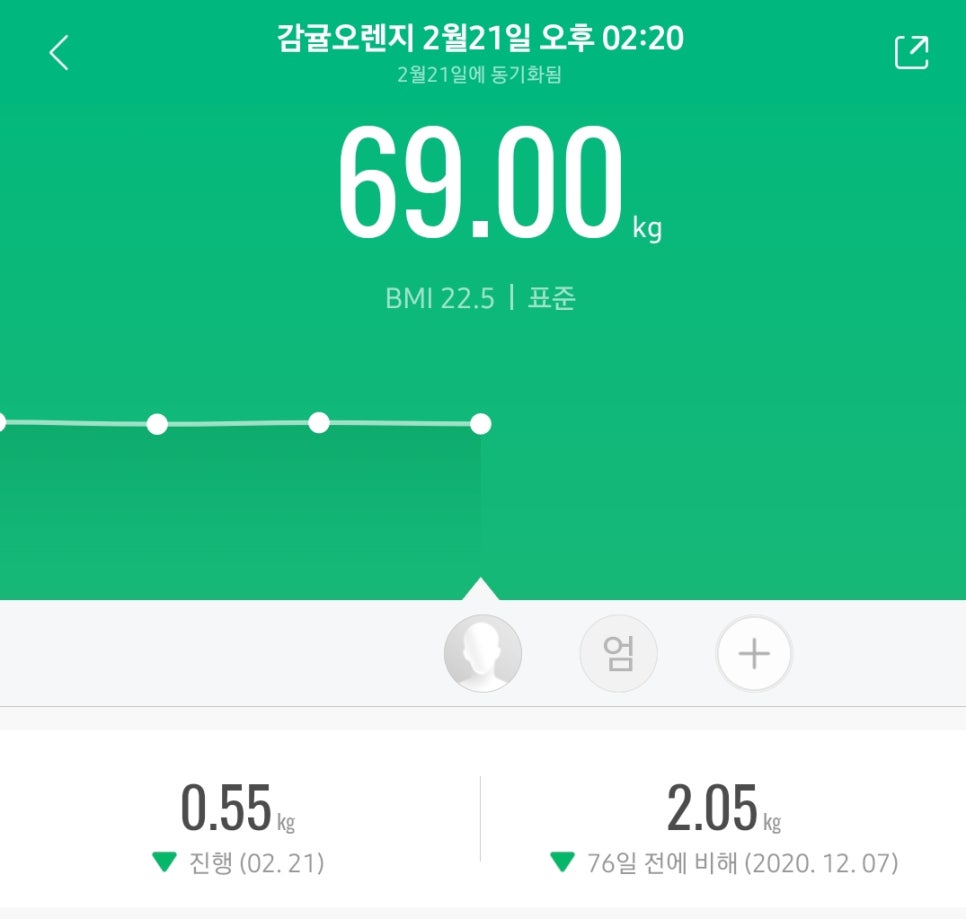Share this 69.00 kg weight record

(911, 53)
